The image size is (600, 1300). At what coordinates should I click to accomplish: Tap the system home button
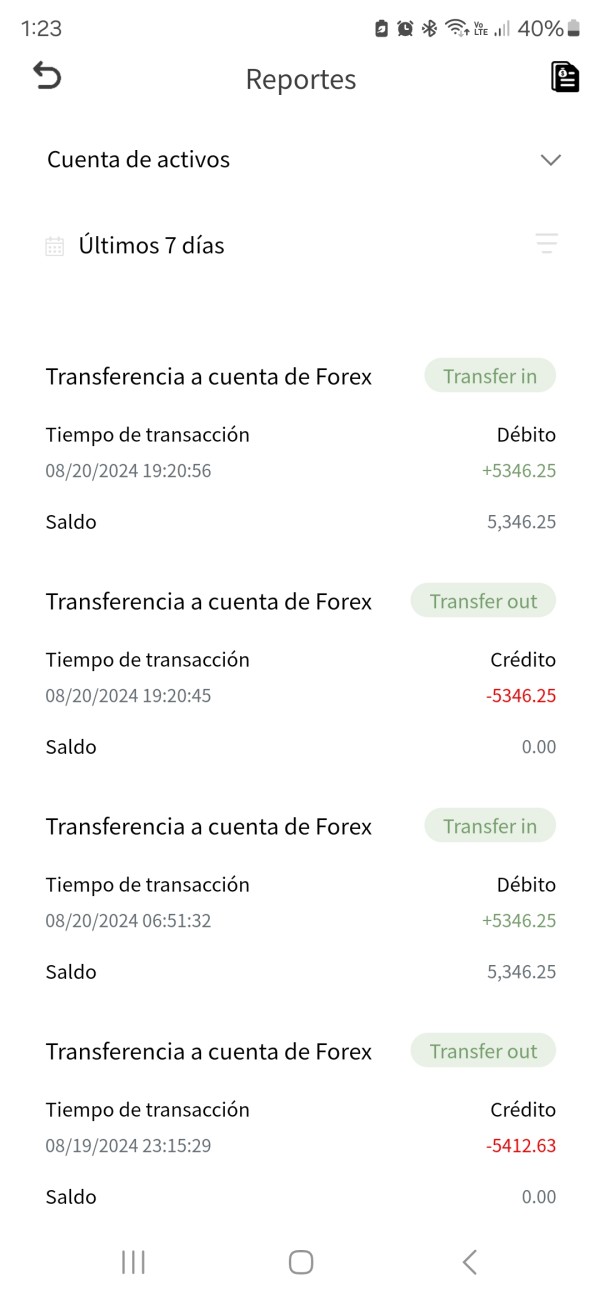point(301,1262)
